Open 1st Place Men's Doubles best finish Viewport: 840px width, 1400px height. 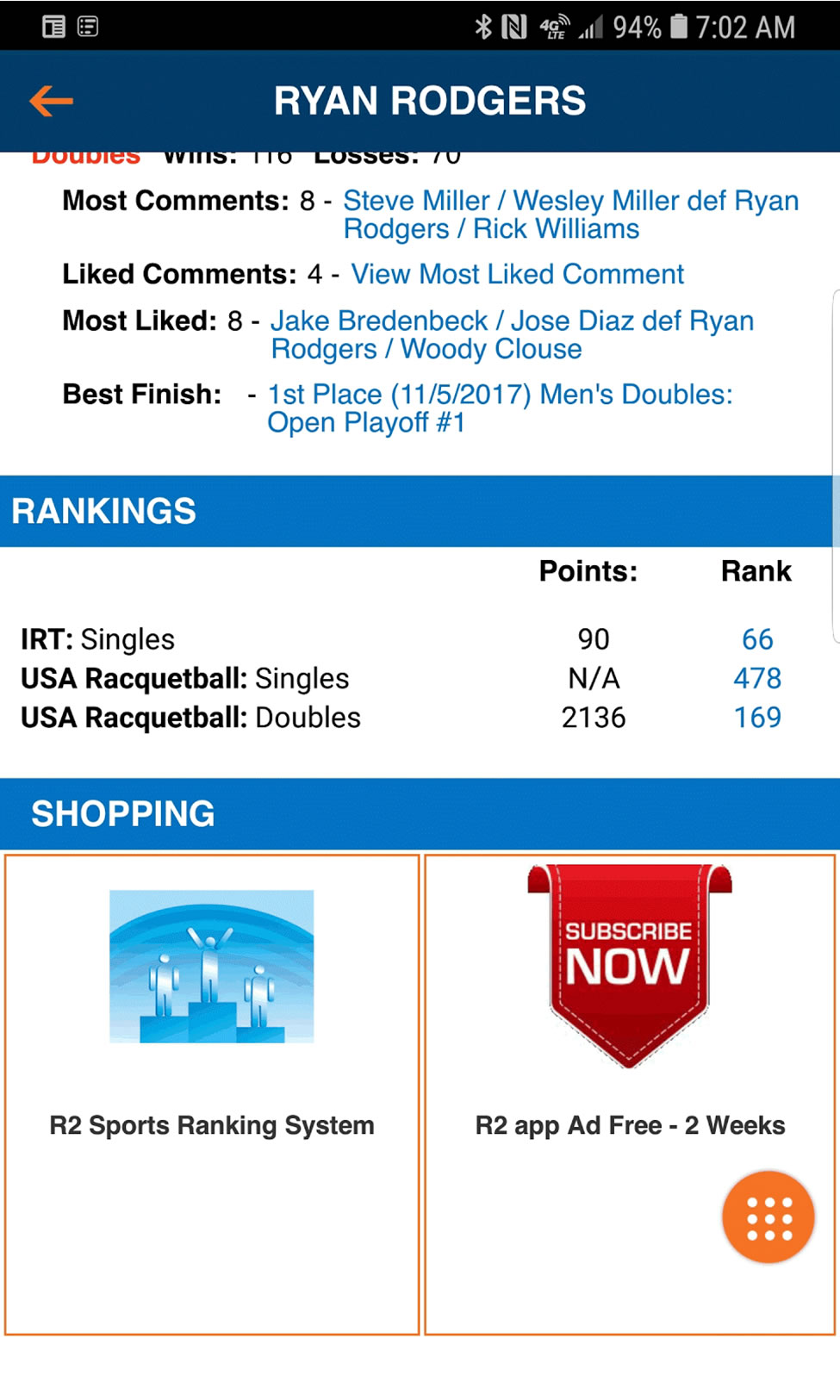500,408
